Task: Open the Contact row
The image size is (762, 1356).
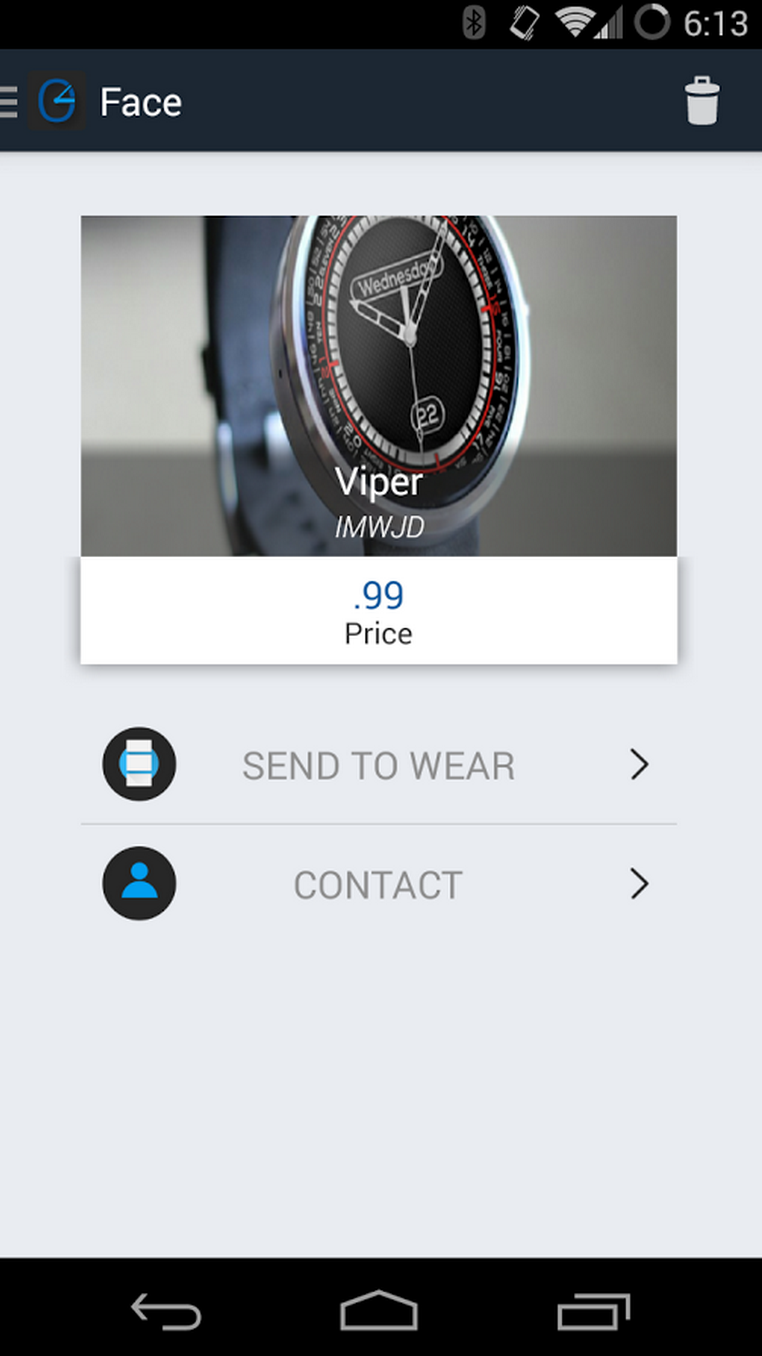Action: [378, 885]
